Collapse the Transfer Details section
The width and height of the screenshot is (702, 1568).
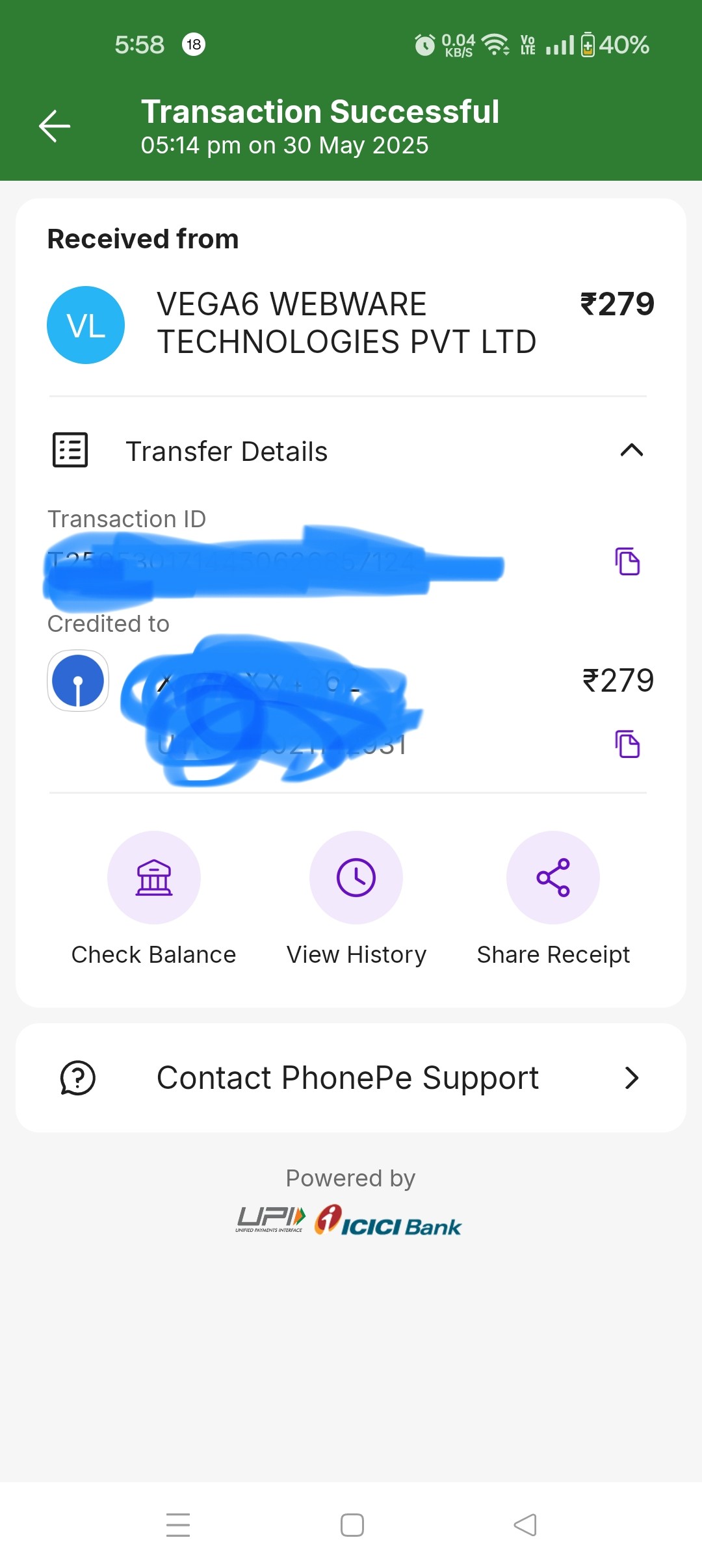point(631,451)
